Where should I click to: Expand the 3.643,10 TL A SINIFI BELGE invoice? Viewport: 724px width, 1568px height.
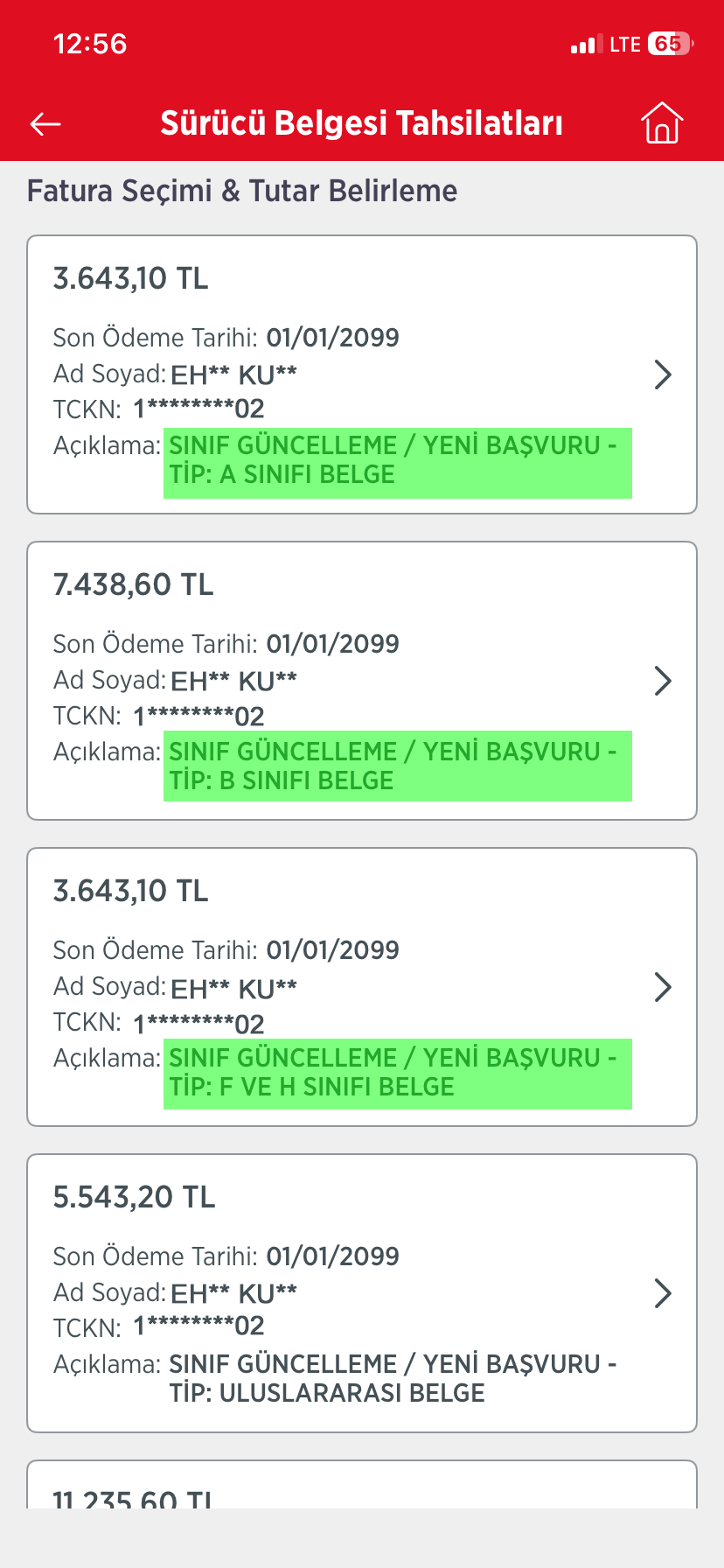[662, 374]
